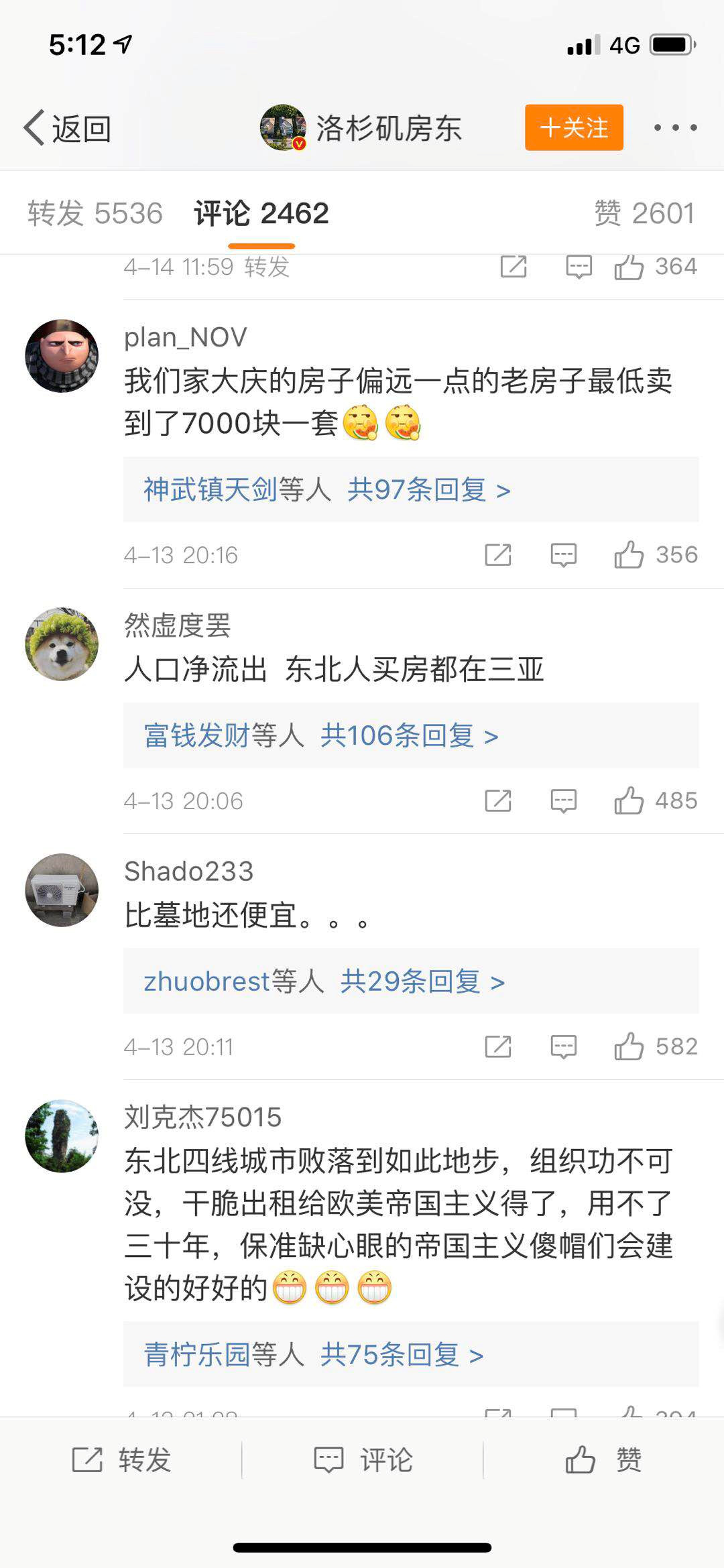Like 然虚度罢's comment with 485 likes
Viewport: 724px width, 1568px height.
pyautogui.click(x=629, y=800)
